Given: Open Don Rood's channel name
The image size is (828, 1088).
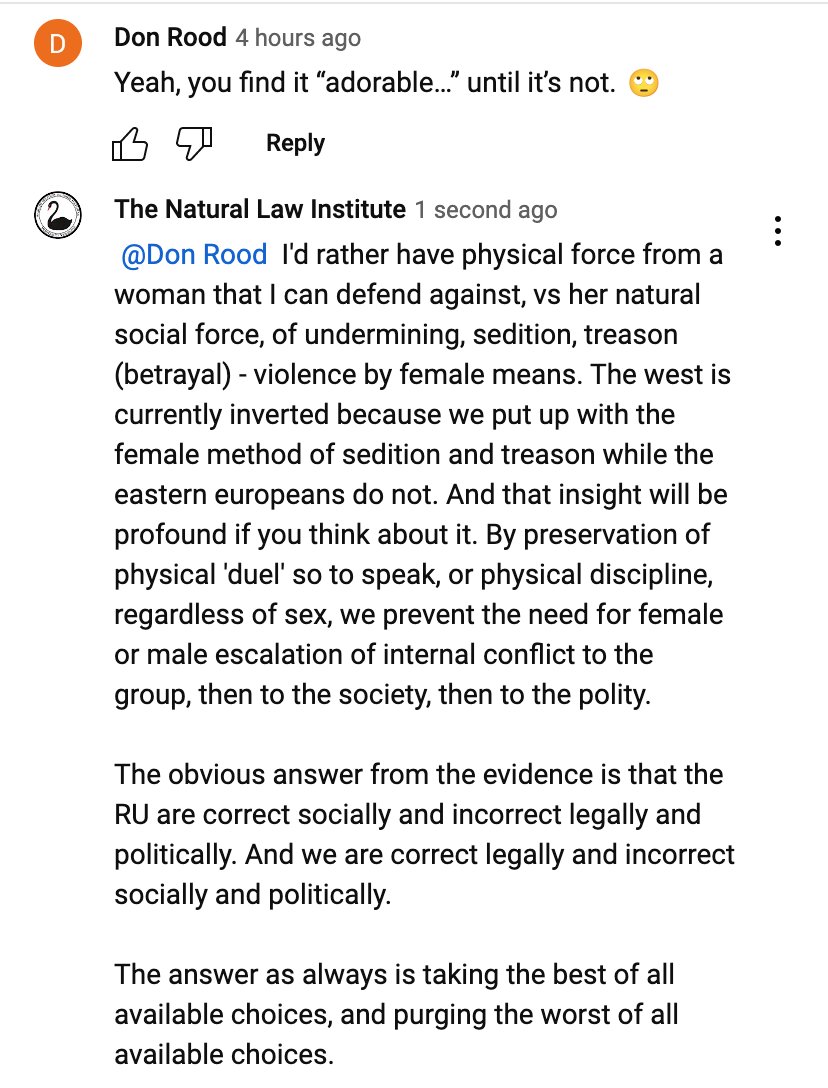Looking at the screenshot, I should [x=171, y=38].
